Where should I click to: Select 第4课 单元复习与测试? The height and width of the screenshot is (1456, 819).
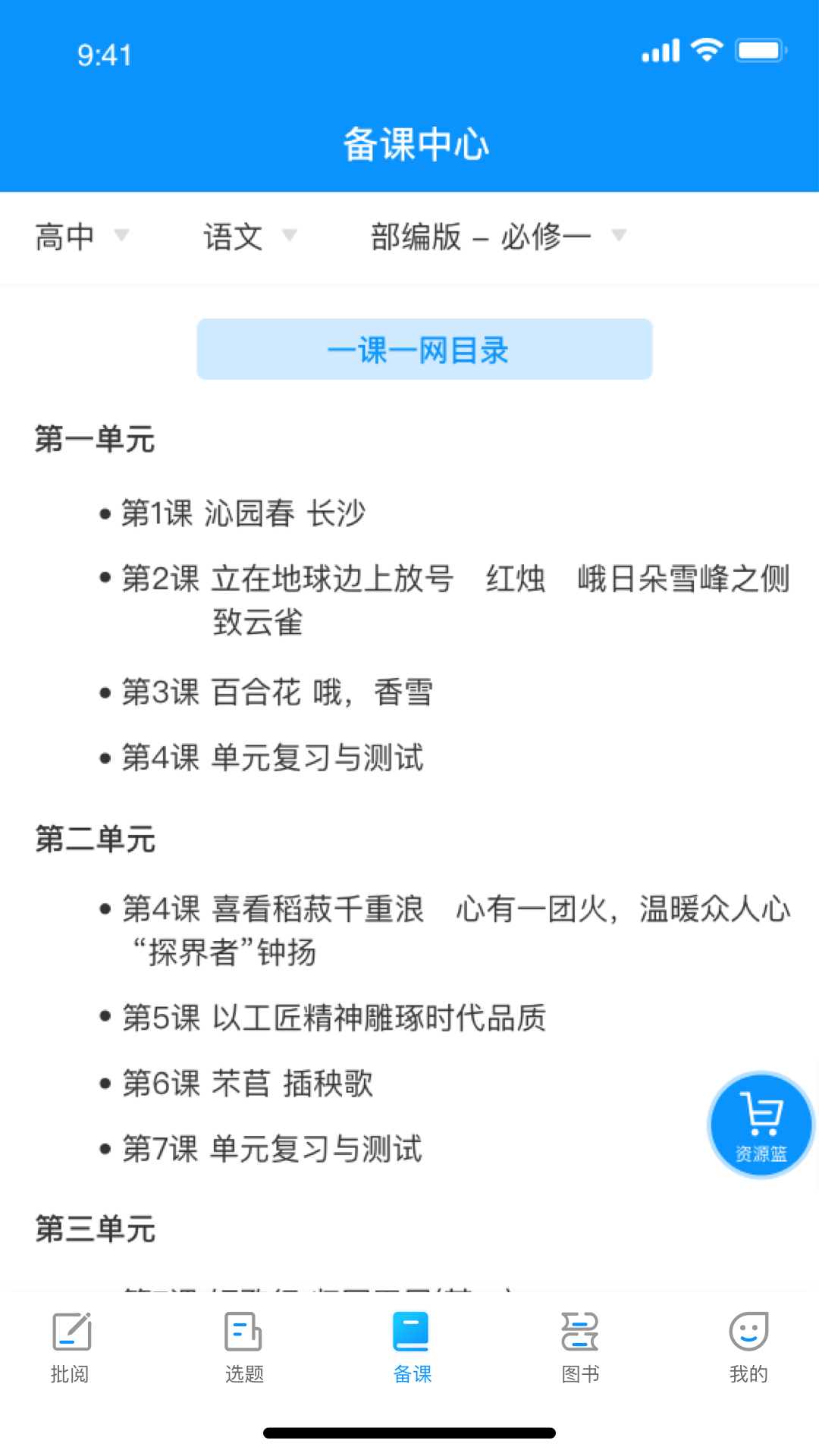coord(274,758)
